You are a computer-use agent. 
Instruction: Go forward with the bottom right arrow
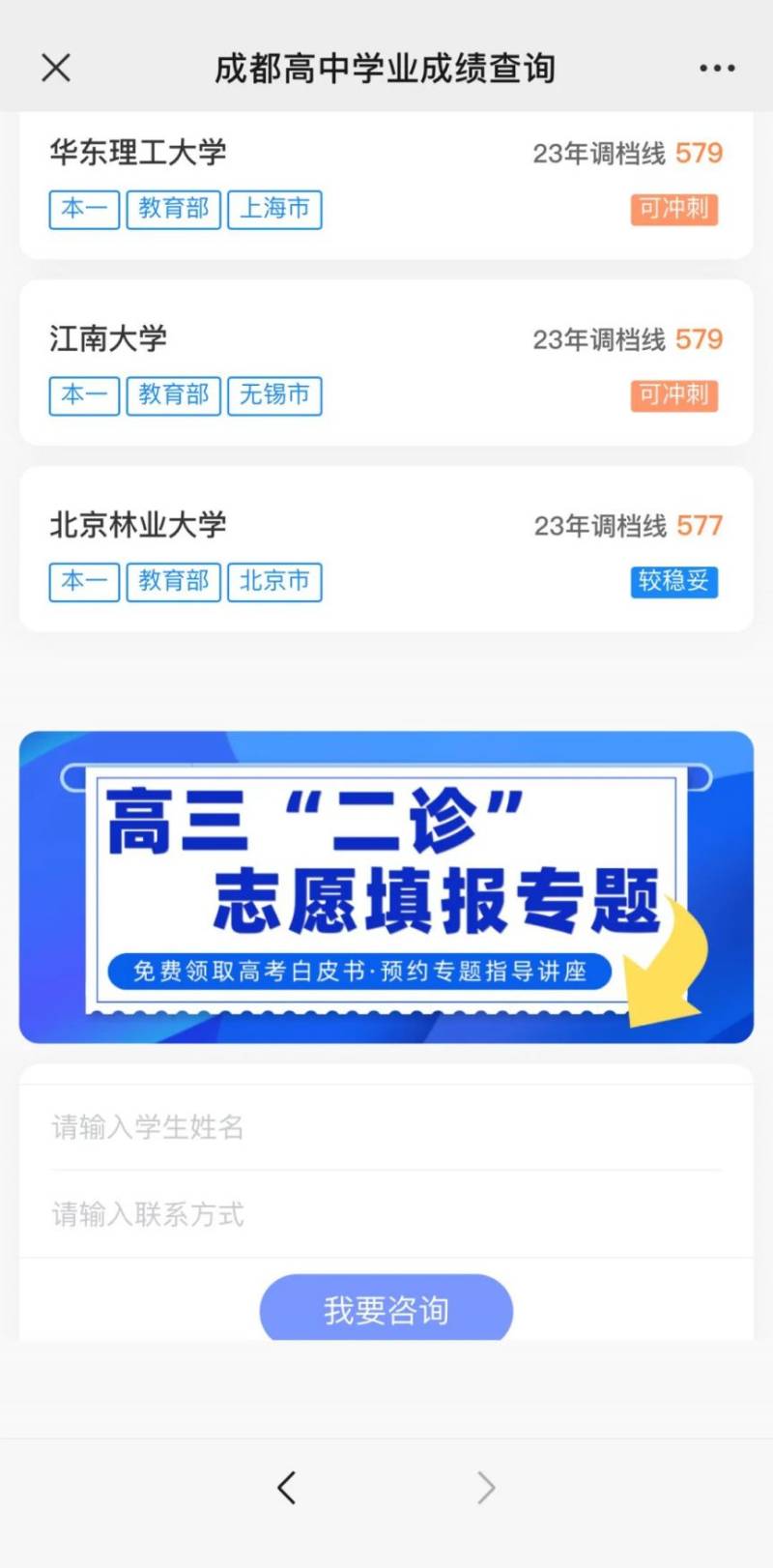point(486,1488)
